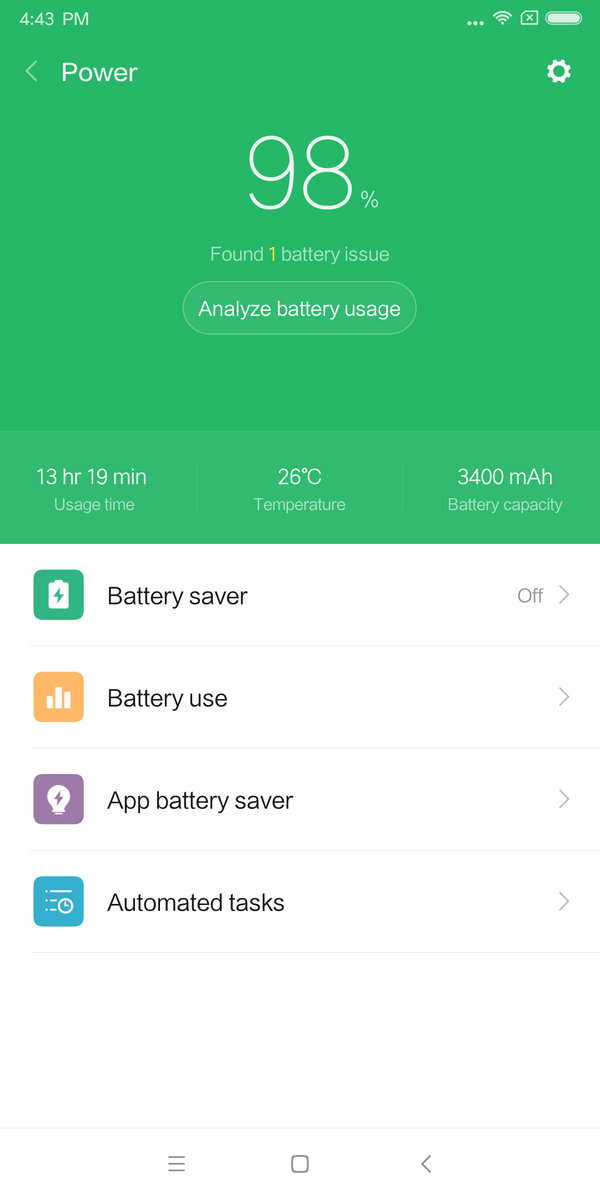Open Automated tasks

(300, 902)
